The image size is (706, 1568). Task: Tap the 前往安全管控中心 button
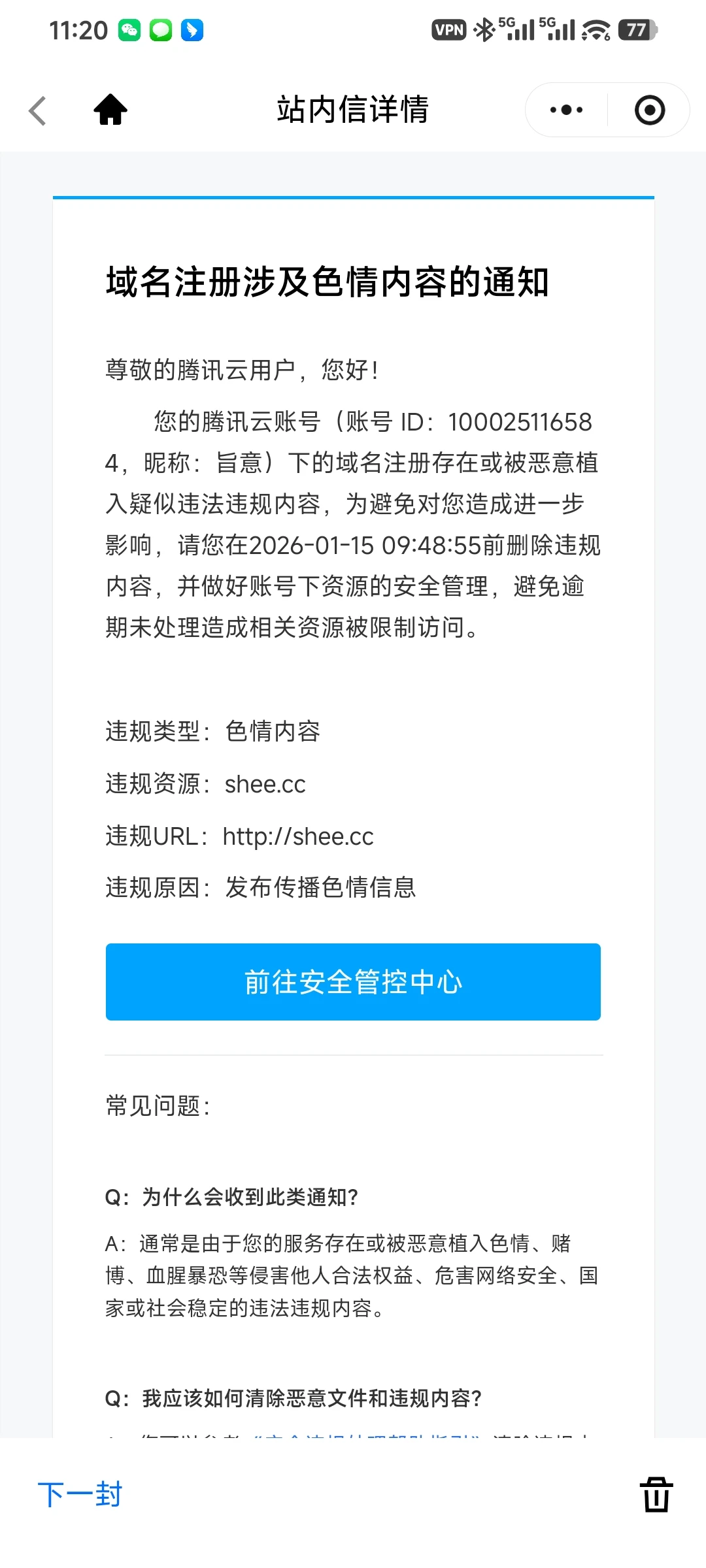point(353,981)
